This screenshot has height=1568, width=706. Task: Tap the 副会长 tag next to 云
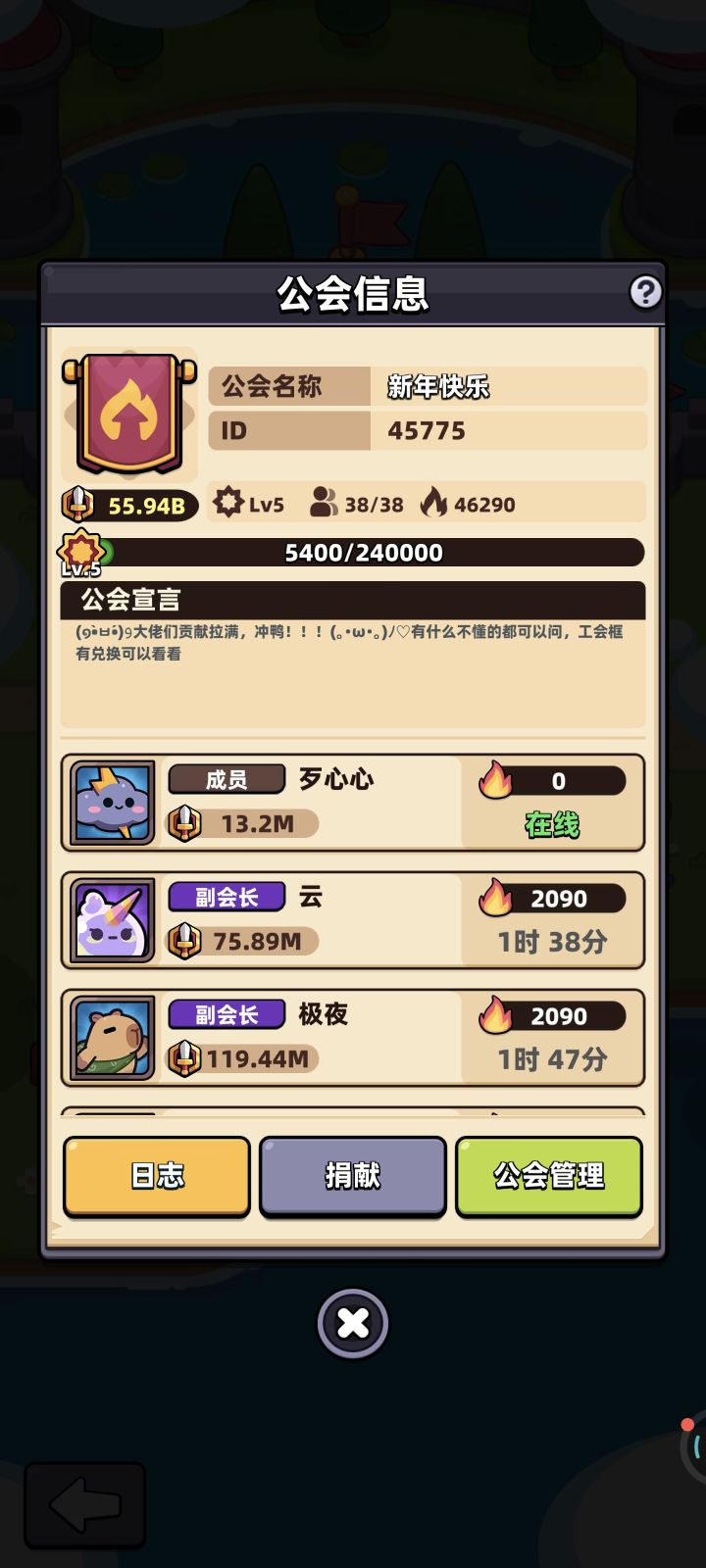point(228,897)
